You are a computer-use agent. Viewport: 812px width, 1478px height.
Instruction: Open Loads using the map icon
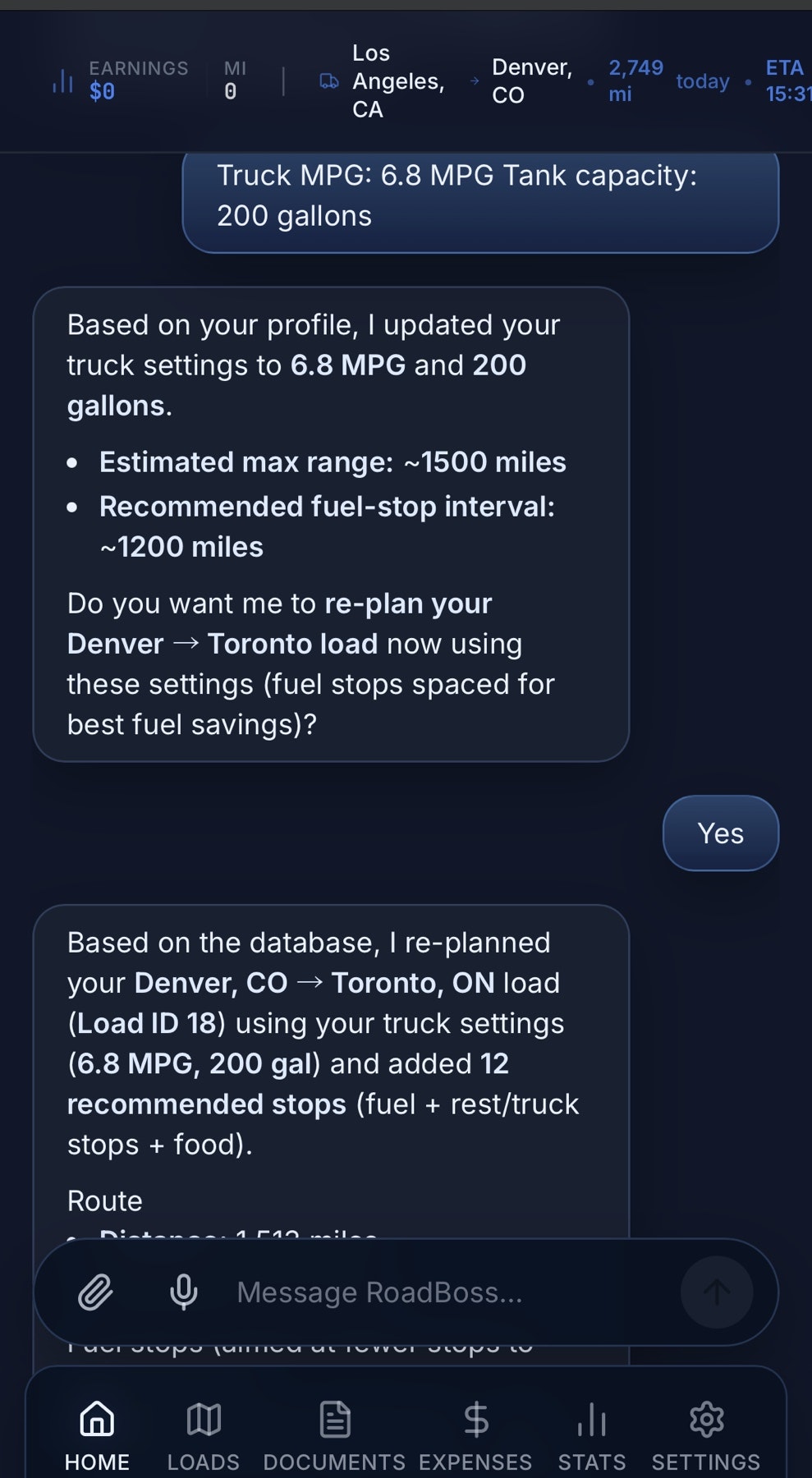coord(202,1420)
